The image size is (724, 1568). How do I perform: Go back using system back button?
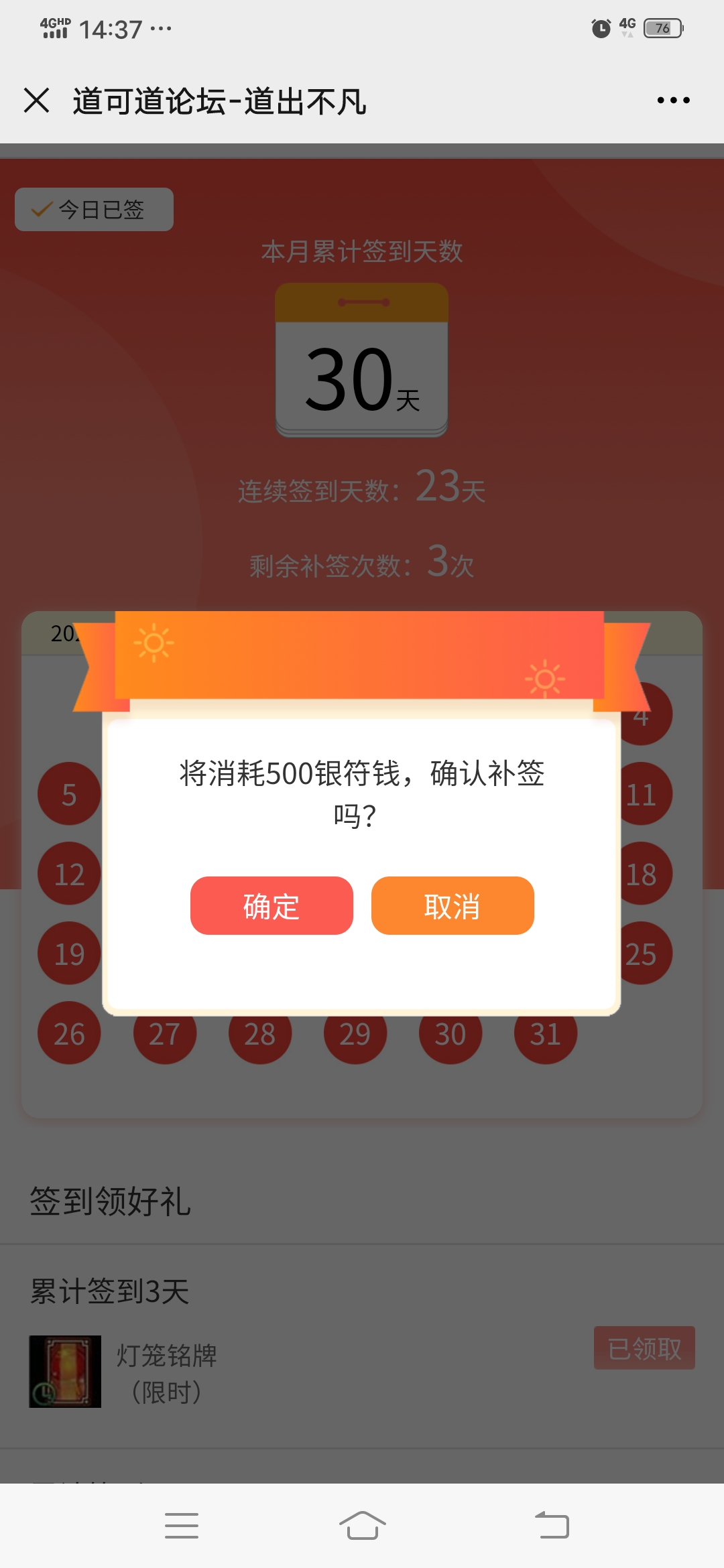tap(552, 1526)
